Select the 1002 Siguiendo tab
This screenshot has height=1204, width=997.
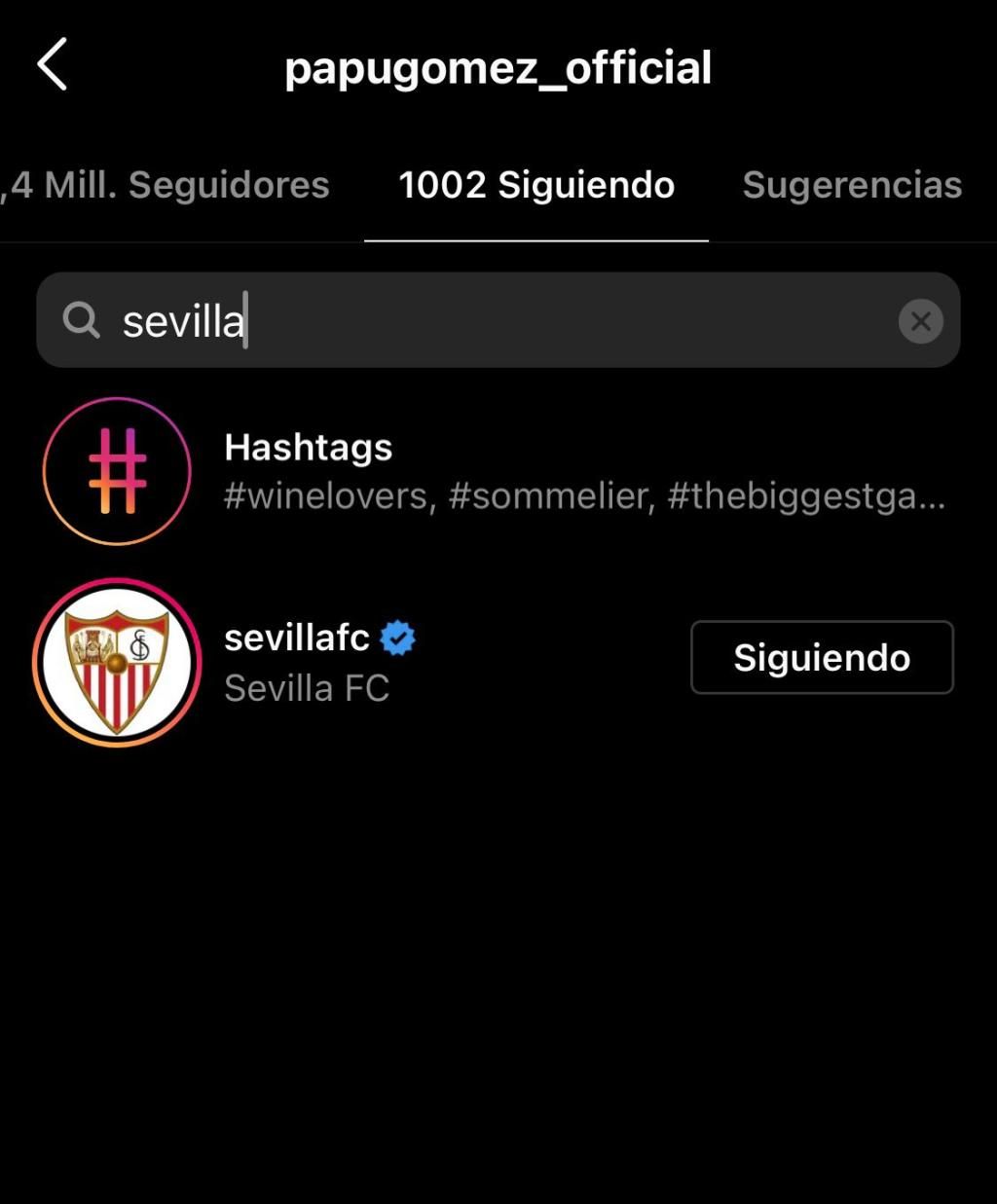point(536,185)
